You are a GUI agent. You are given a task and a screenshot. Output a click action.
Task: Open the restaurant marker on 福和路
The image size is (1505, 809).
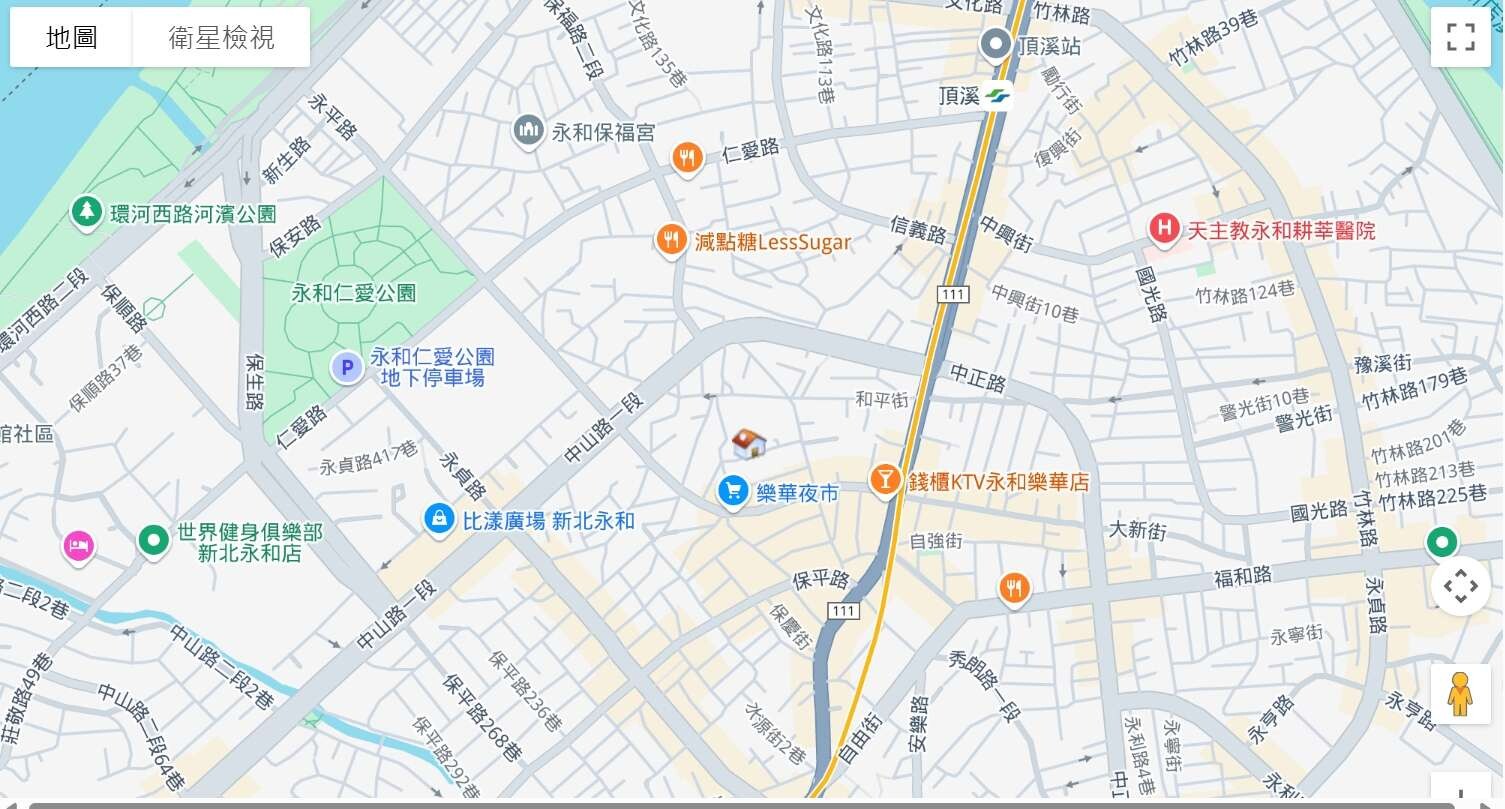coord(1014,587)
